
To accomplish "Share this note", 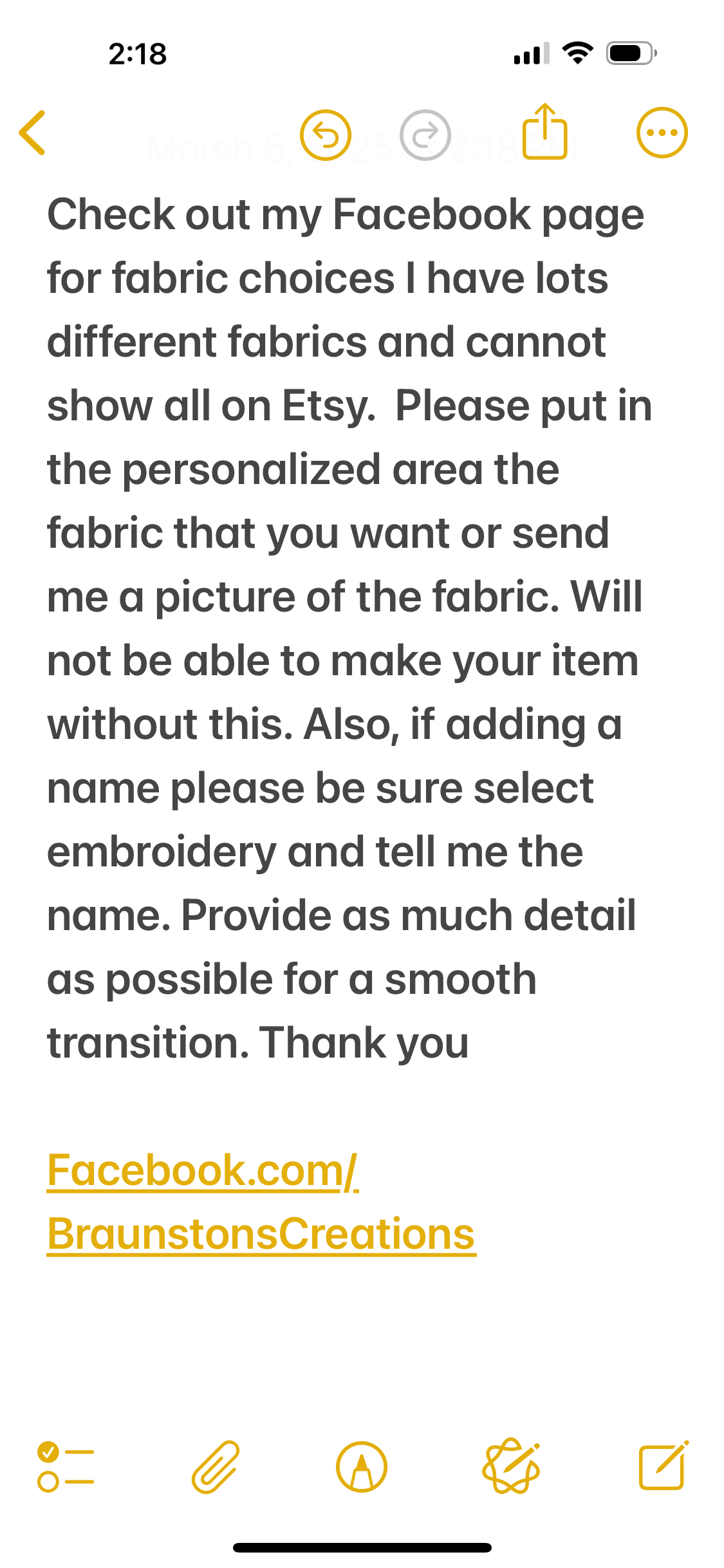I will pyautogui.click(x=544, y=132).
